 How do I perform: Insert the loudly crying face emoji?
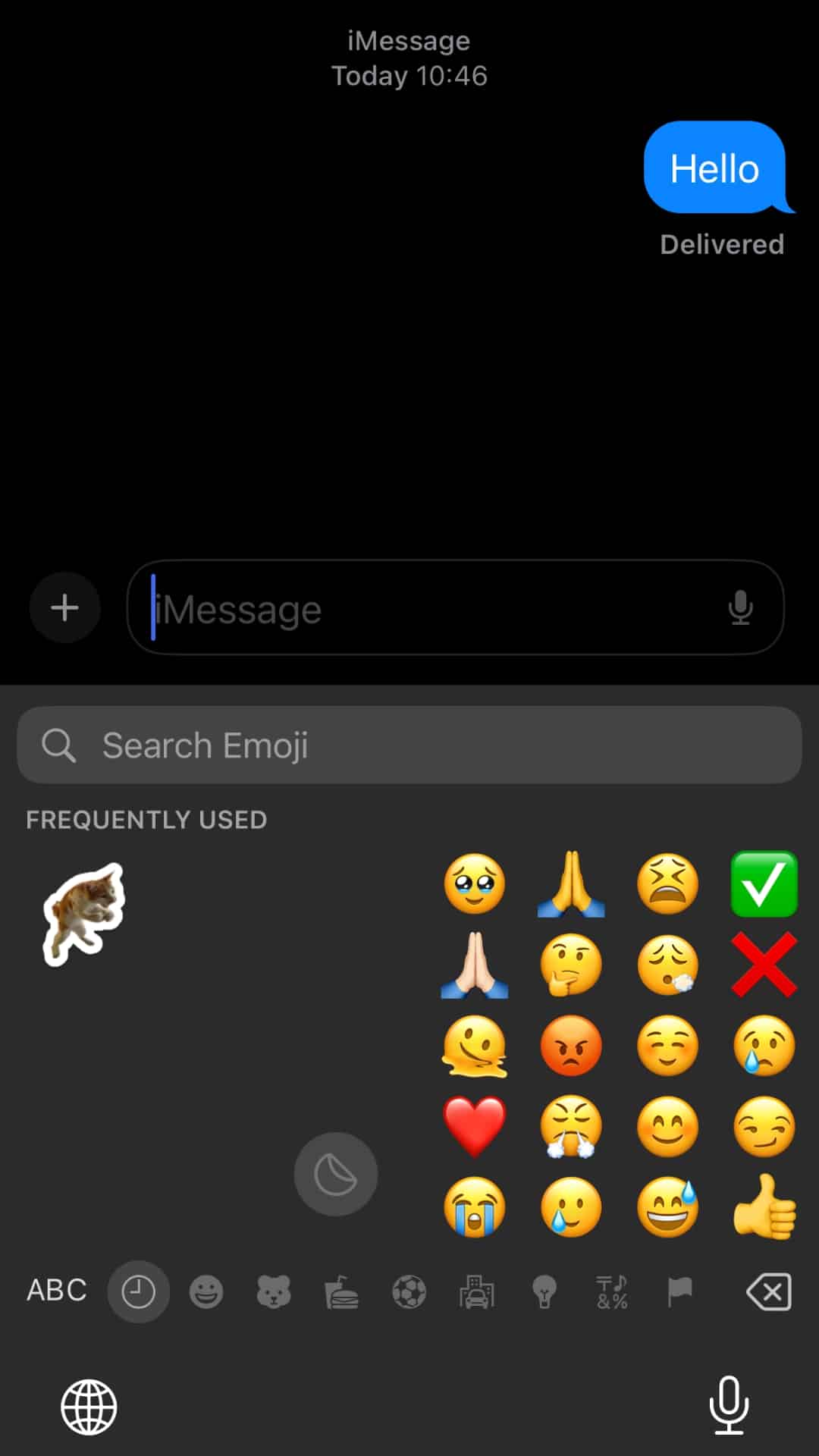point(475,1207)
